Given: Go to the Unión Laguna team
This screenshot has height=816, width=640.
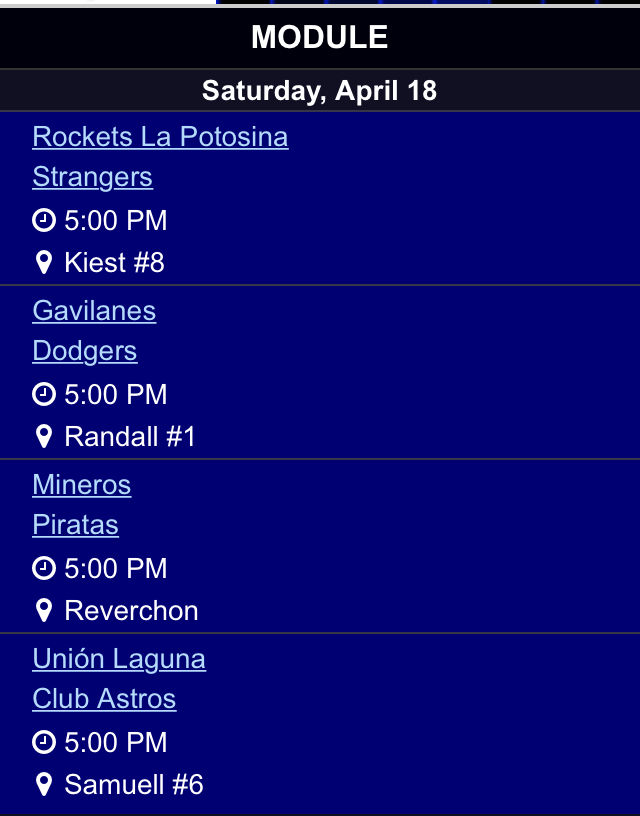Looking at the screenshot, I should (119, 659).
